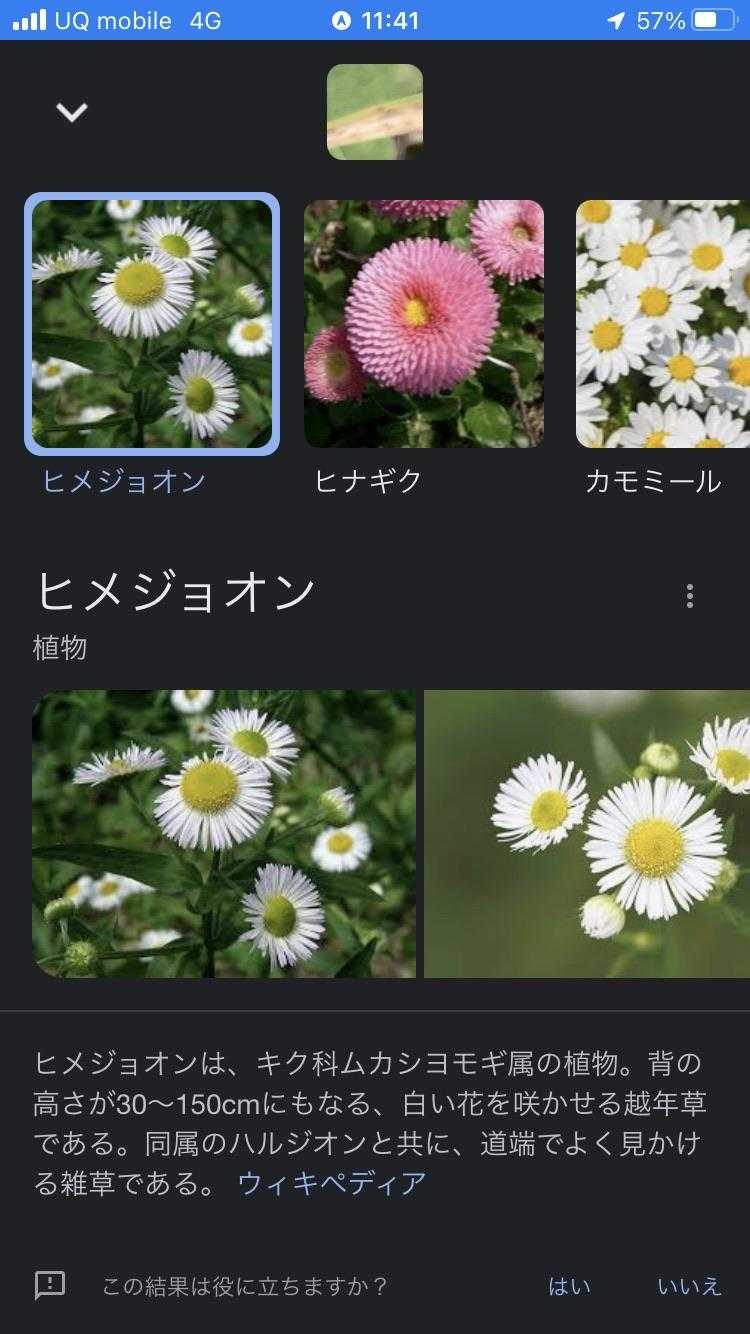Open the cropped search image thumbnail
Viewport: 750px width, 1334px height.
point(375,112)
